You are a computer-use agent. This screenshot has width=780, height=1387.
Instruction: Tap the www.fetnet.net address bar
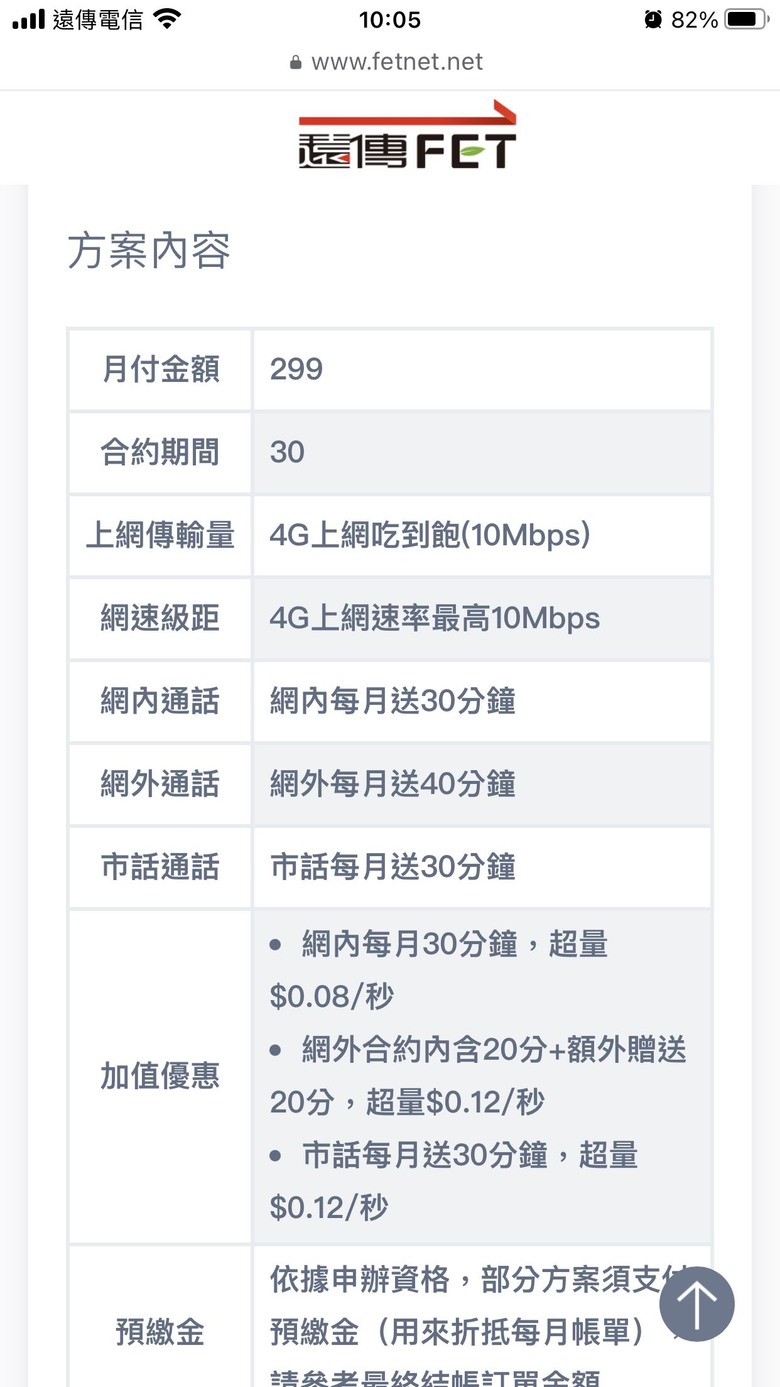390,62
